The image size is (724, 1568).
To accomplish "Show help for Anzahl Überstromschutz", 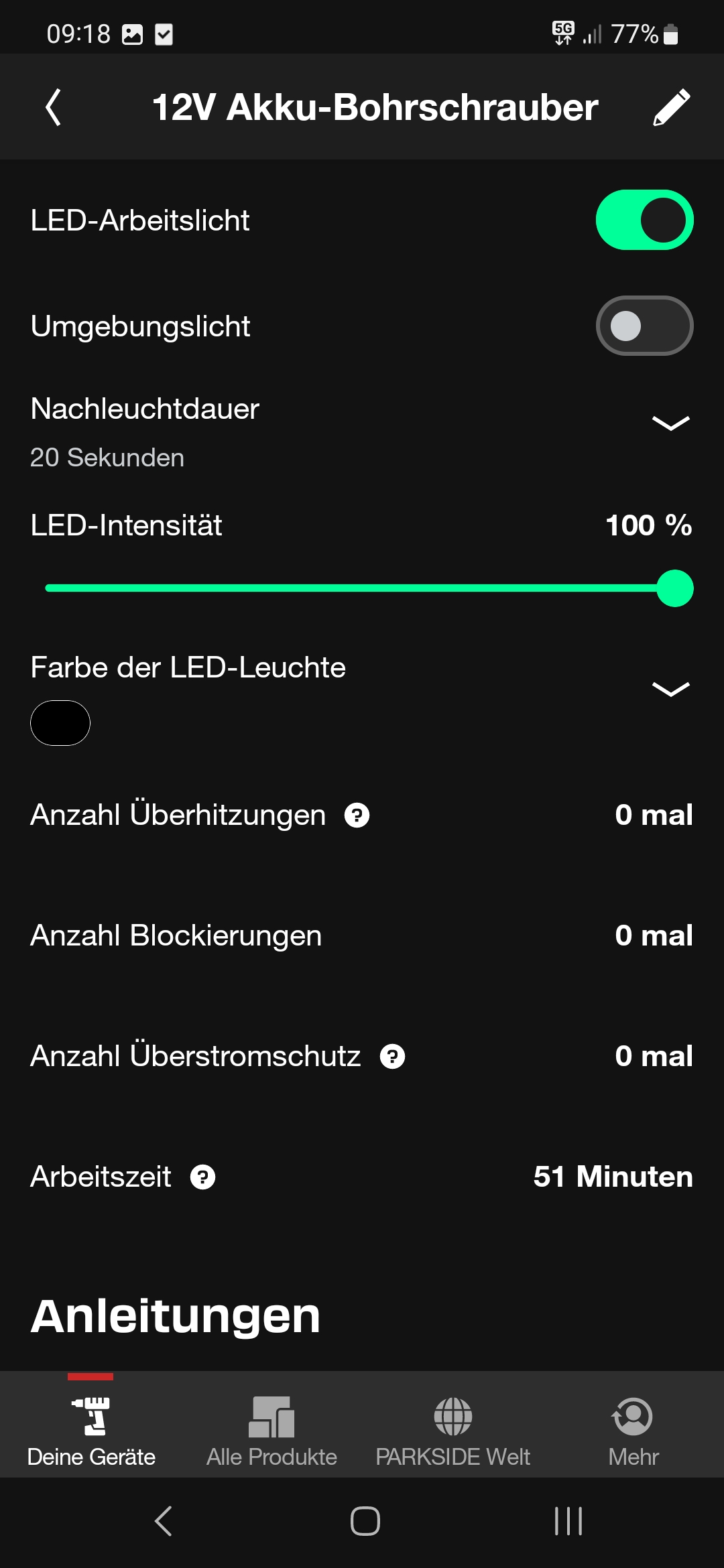I will (x=392, y=1057).
